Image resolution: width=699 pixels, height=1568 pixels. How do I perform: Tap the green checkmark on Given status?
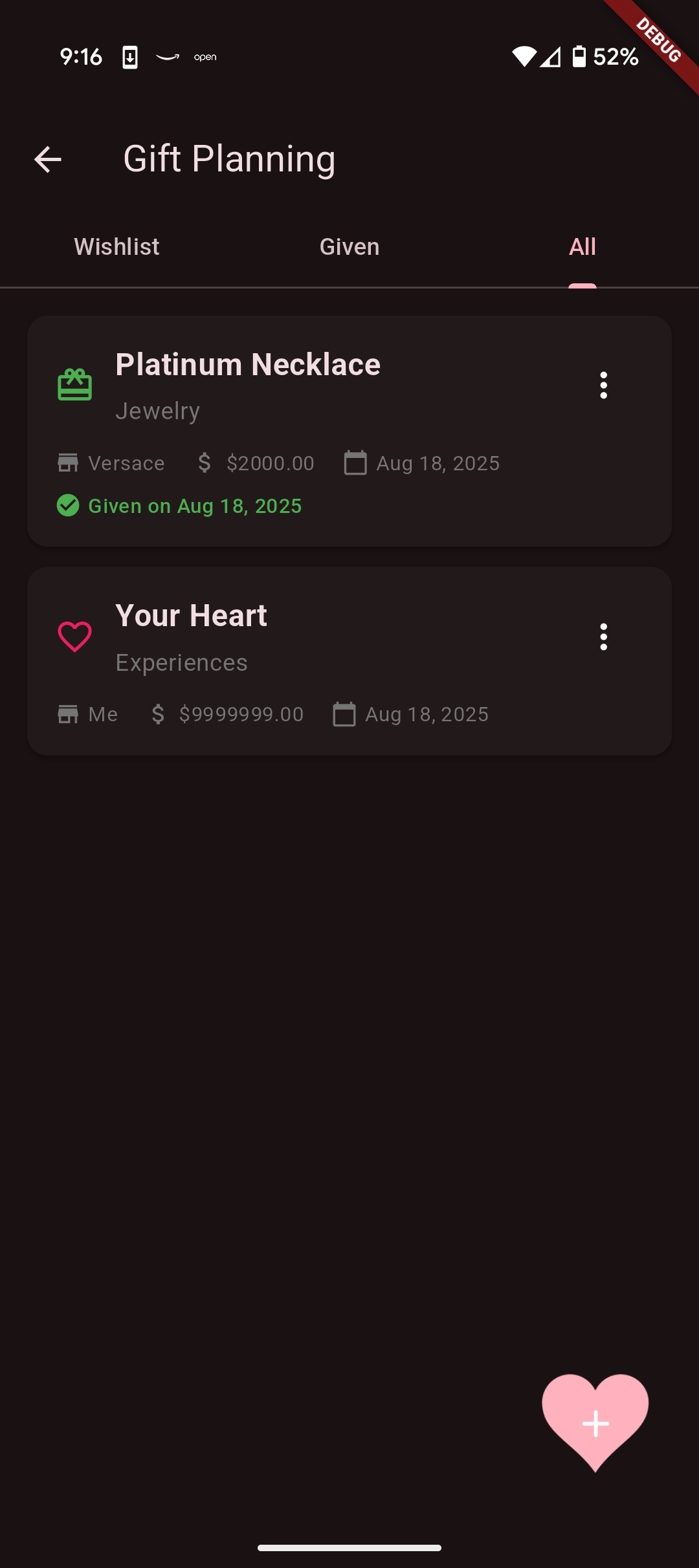[67, 505]
